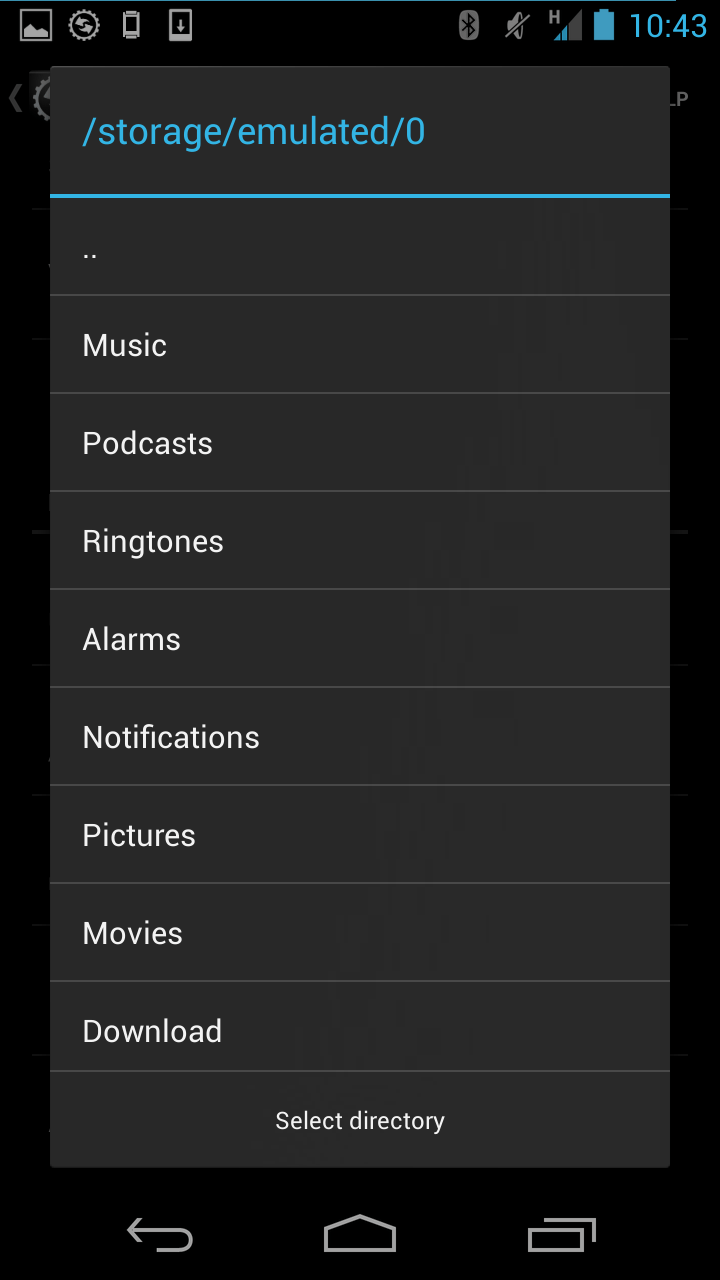
Task: Open the Download folder
Action: [360, 1029]
